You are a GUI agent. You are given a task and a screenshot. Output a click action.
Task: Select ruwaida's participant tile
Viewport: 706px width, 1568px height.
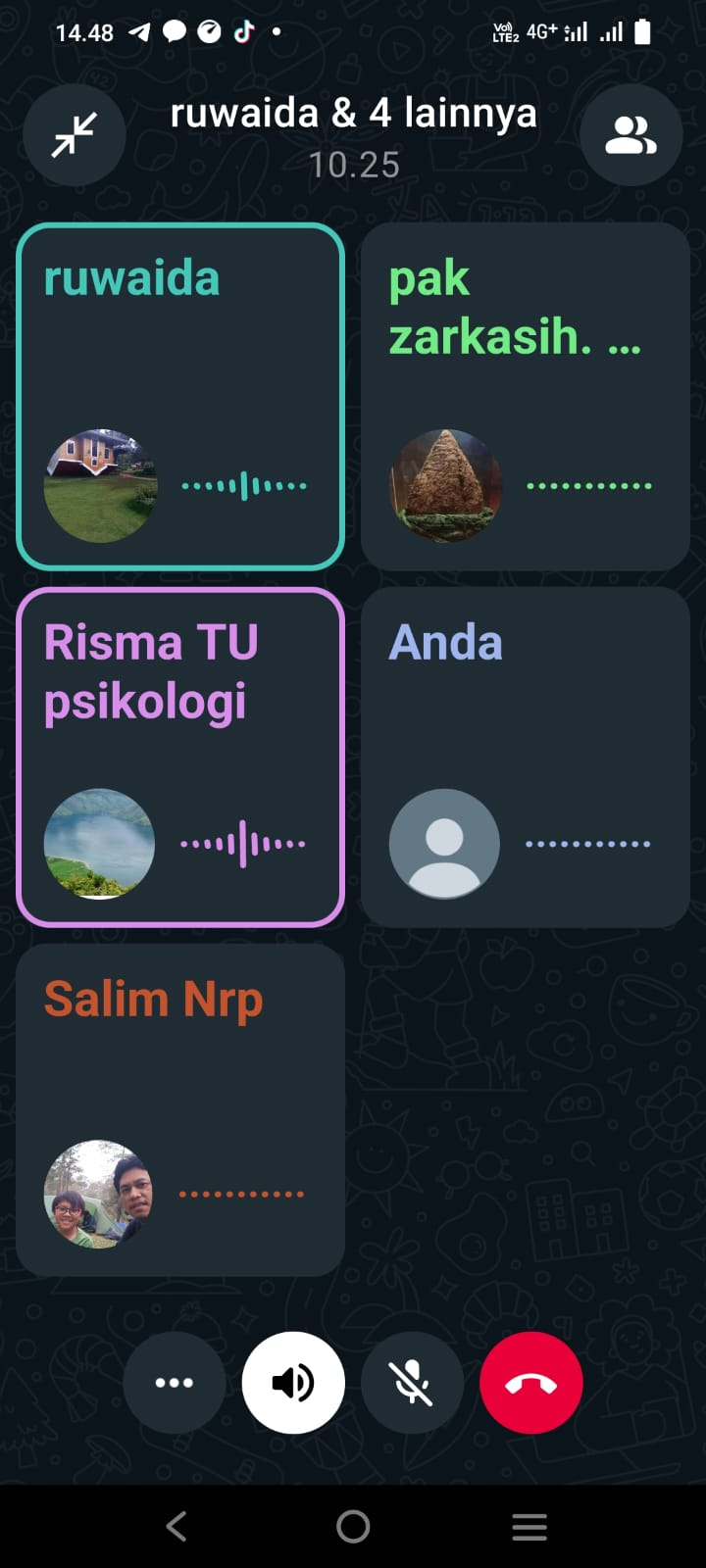[x=180, y=397]
